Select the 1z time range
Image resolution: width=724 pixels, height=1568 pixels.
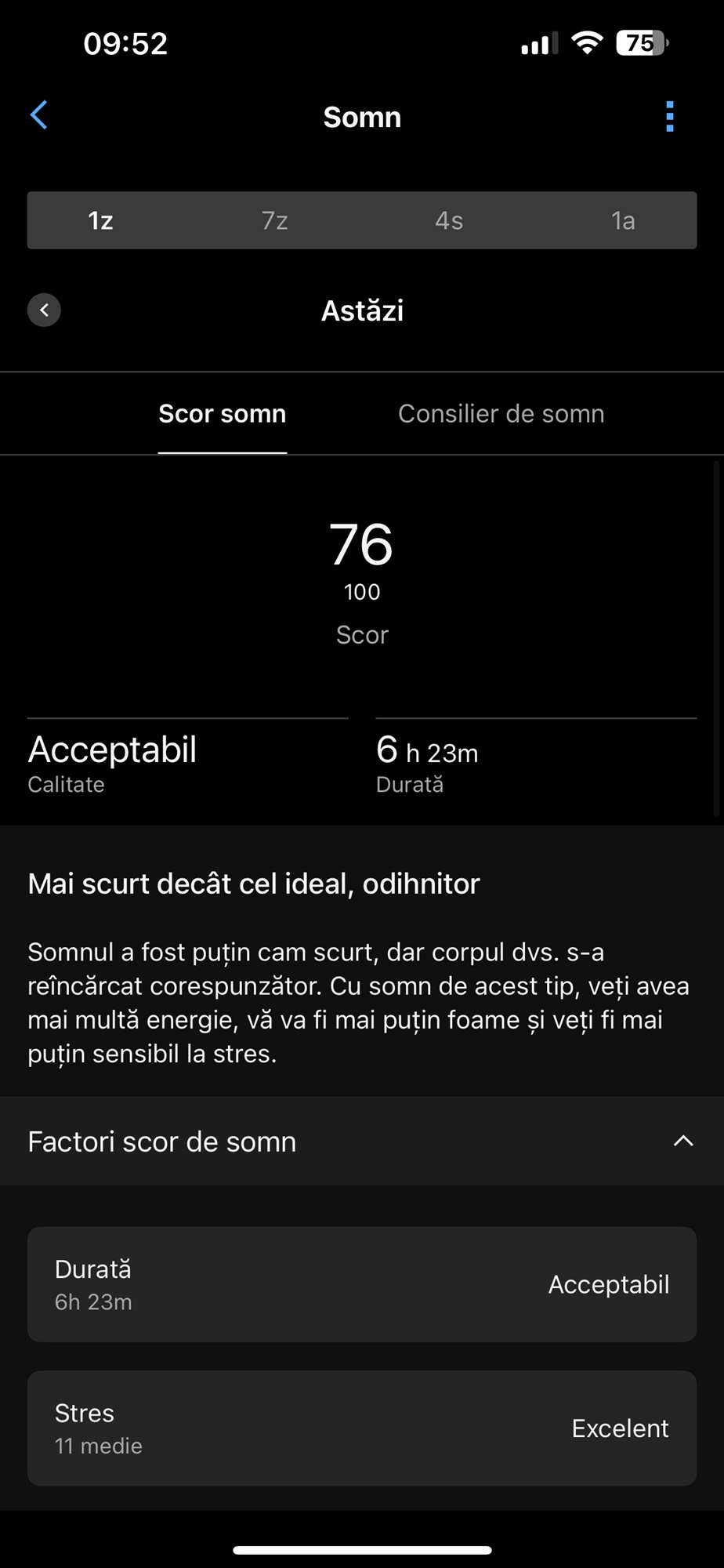coord(100,220)
